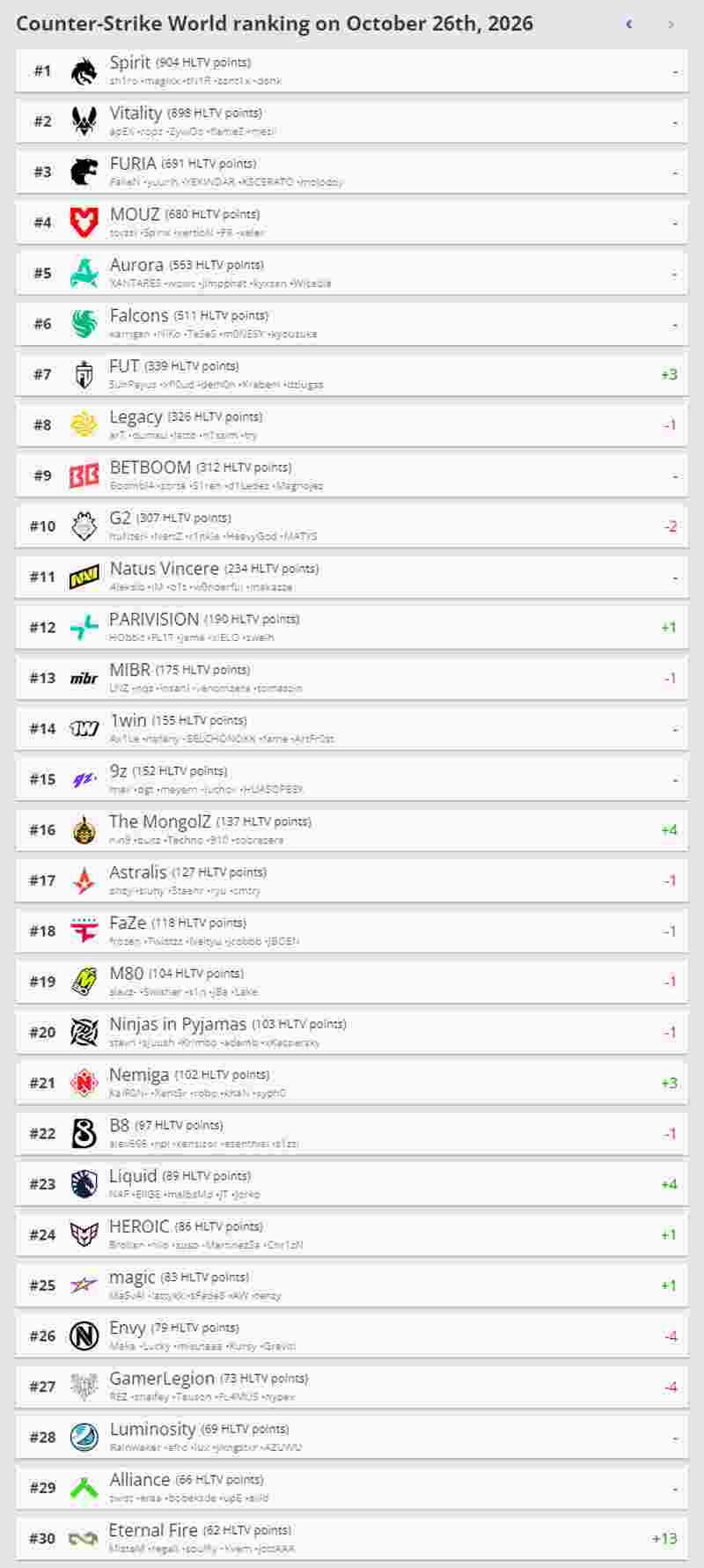Viewport: 704px width, 1568px height.
Task: Expand the FURIA ranking entry
Action: point(351,172)
